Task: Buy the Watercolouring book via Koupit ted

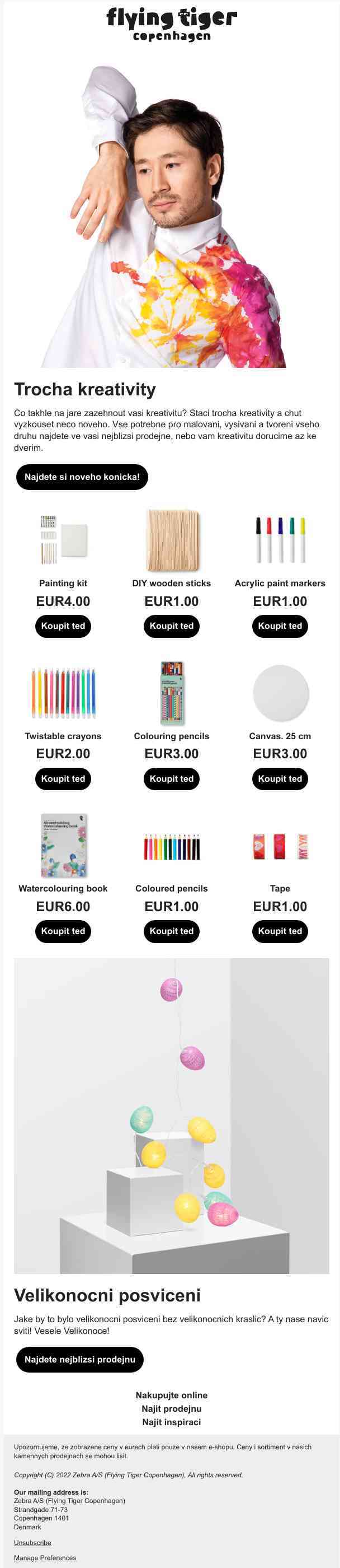Action: pyautogui.click(x=63, y=931)
